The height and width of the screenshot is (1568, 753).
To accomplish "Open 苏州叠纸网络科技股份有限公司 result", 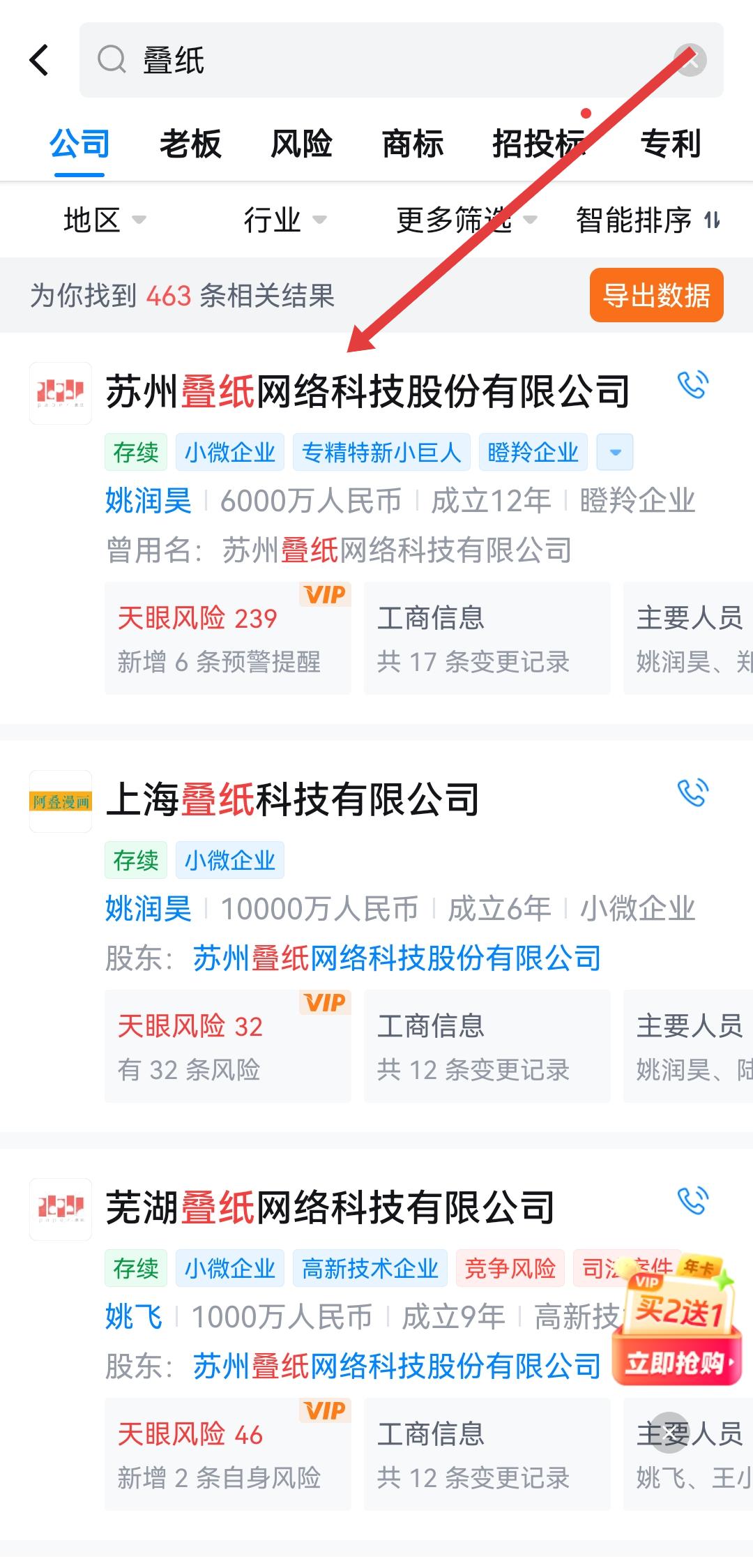I will [367, 391].
